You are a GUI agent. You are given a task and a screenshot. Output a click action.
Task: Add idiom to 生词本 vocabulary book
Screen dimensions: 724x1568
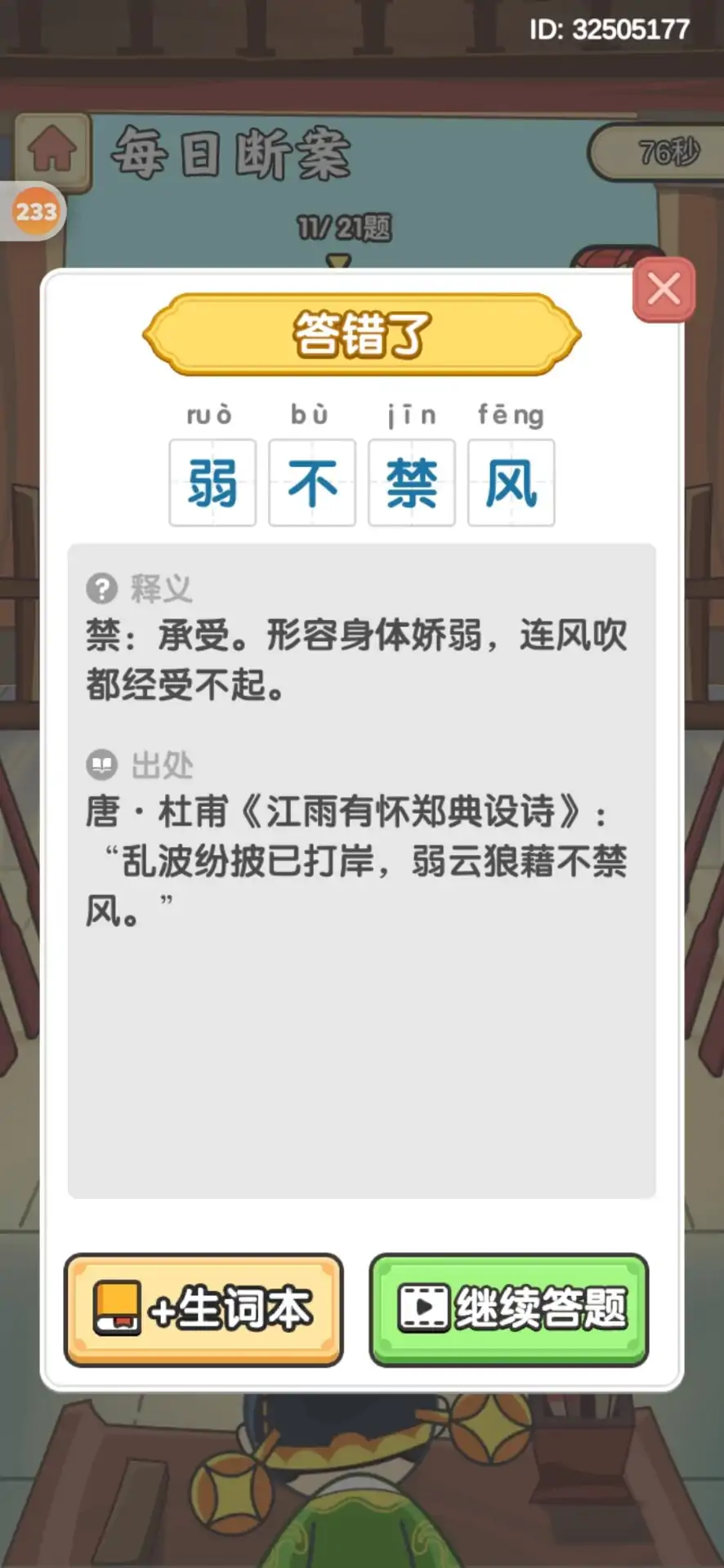(x=203, y=1309)
